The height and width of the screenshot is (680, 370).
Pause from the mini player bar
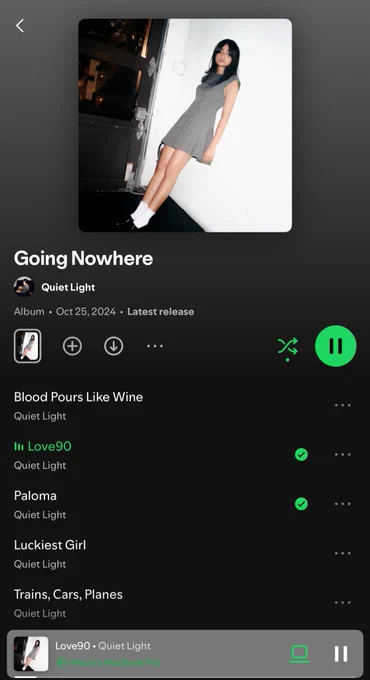pyautogui.click(x=341, y=654)
